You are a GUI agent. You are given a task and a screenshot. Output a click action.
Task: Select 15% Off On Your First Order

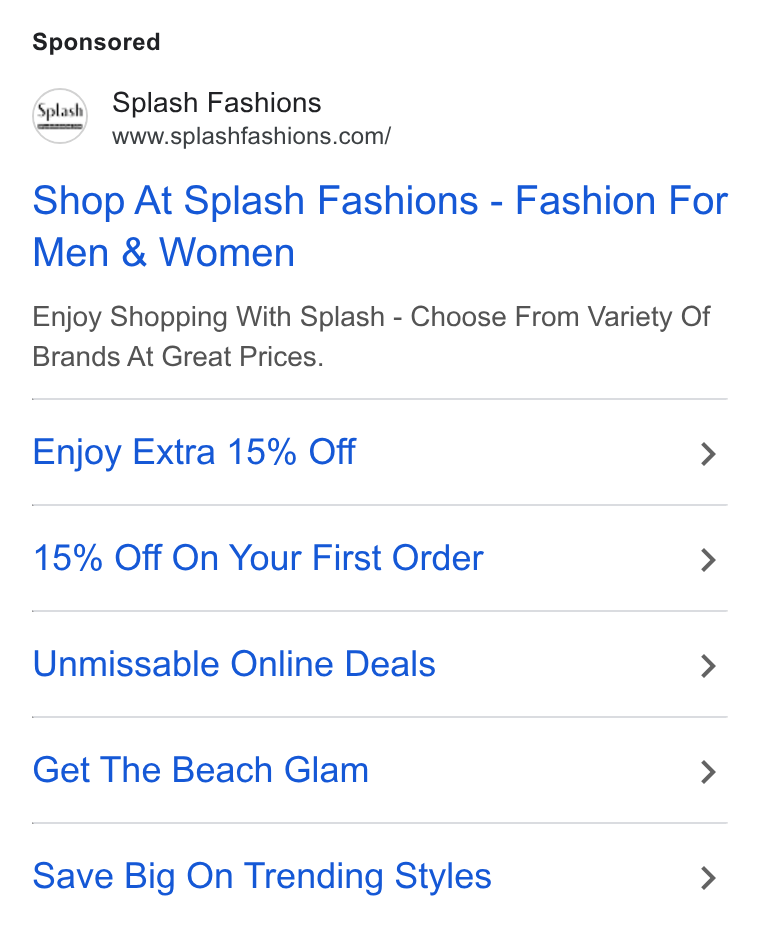tap(379, 559)
